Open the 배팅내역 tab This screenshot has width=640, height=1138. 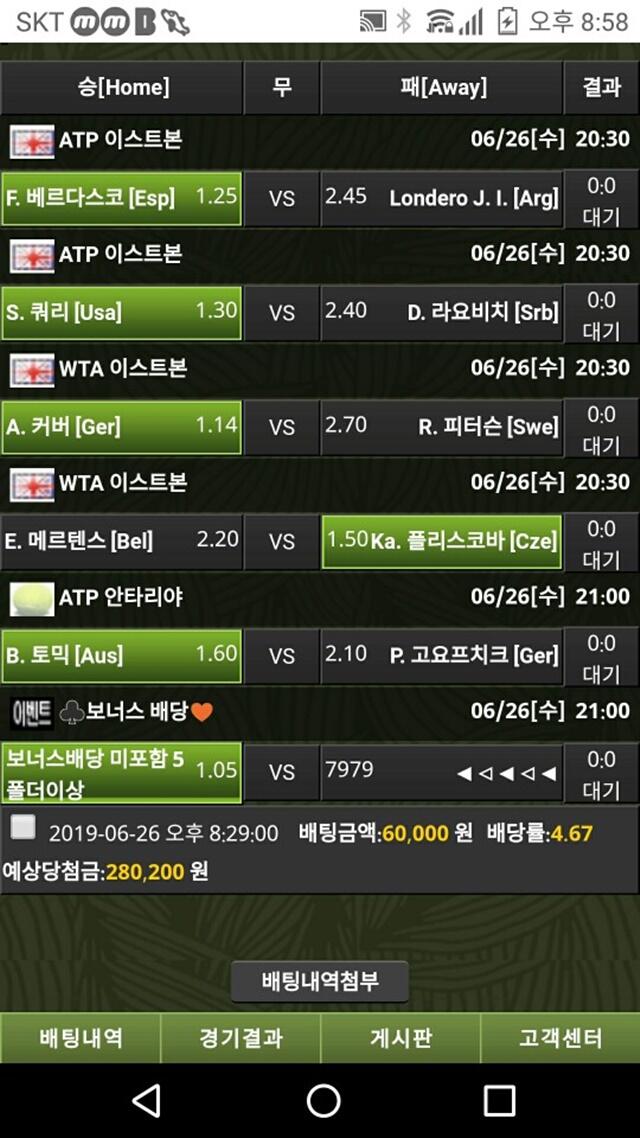80,1038
